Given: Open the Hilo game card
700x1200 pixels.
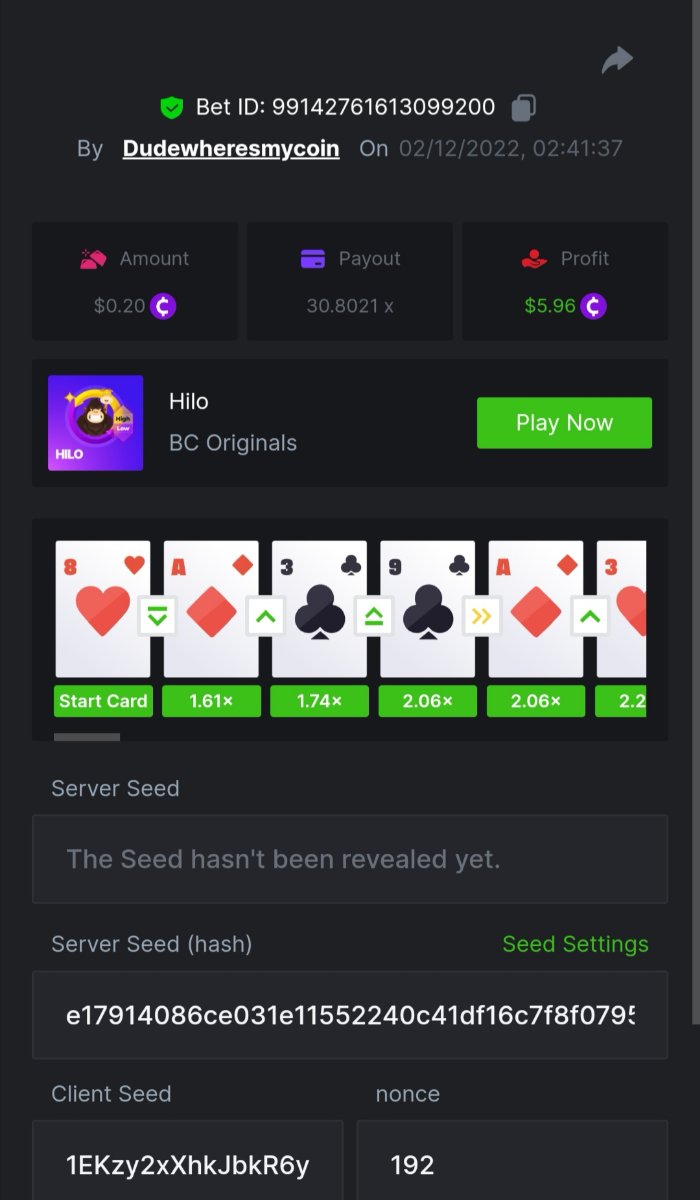Looking at the screenshot, I should [96, 423].
